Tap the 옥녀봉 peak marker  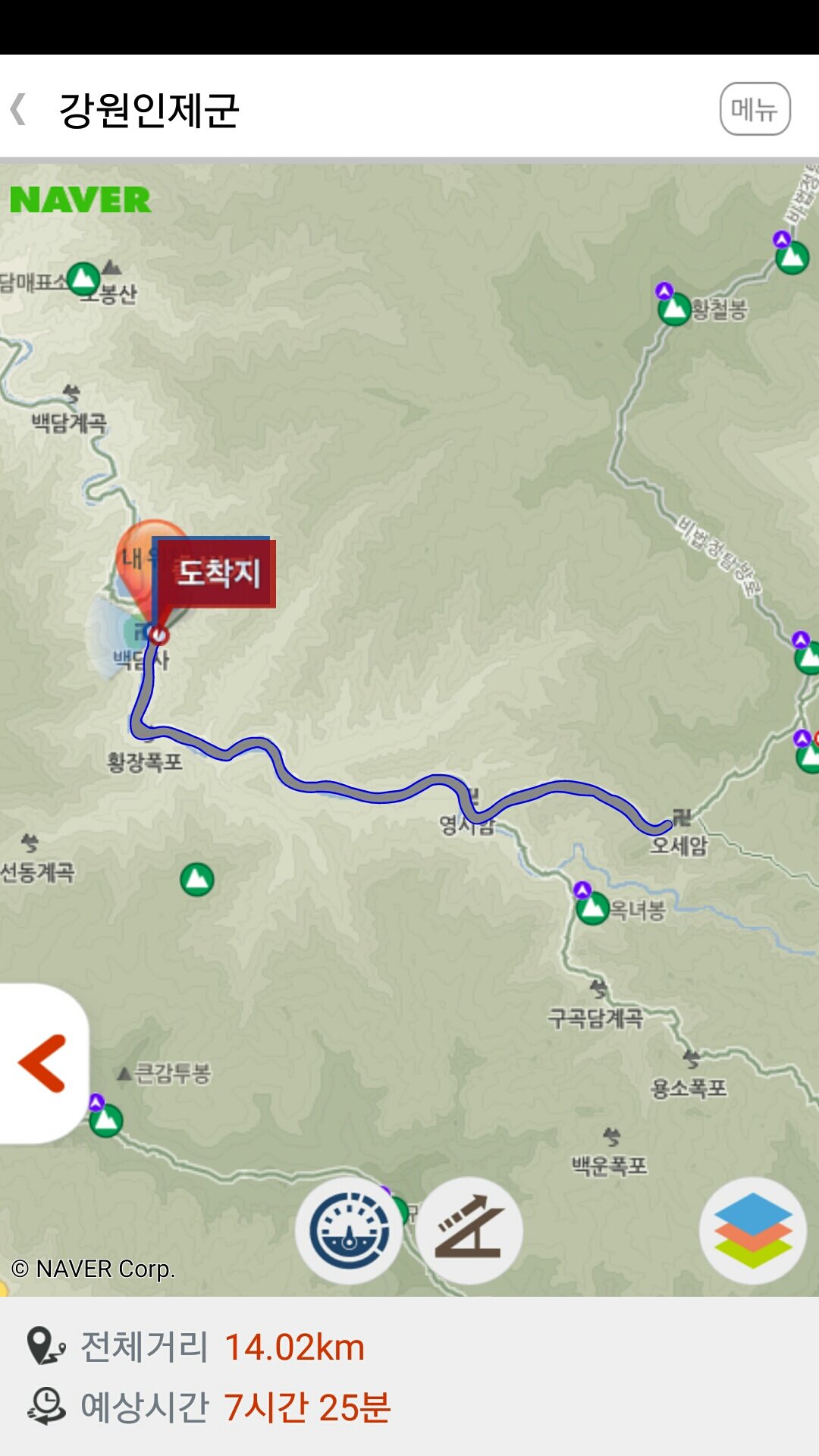tap(592, 908)
